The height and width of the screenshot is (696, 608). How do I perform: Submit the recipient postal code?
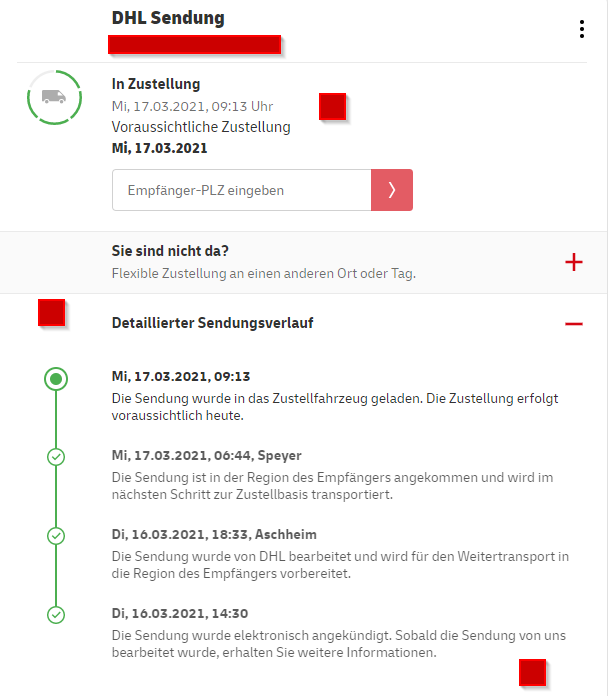392,190
